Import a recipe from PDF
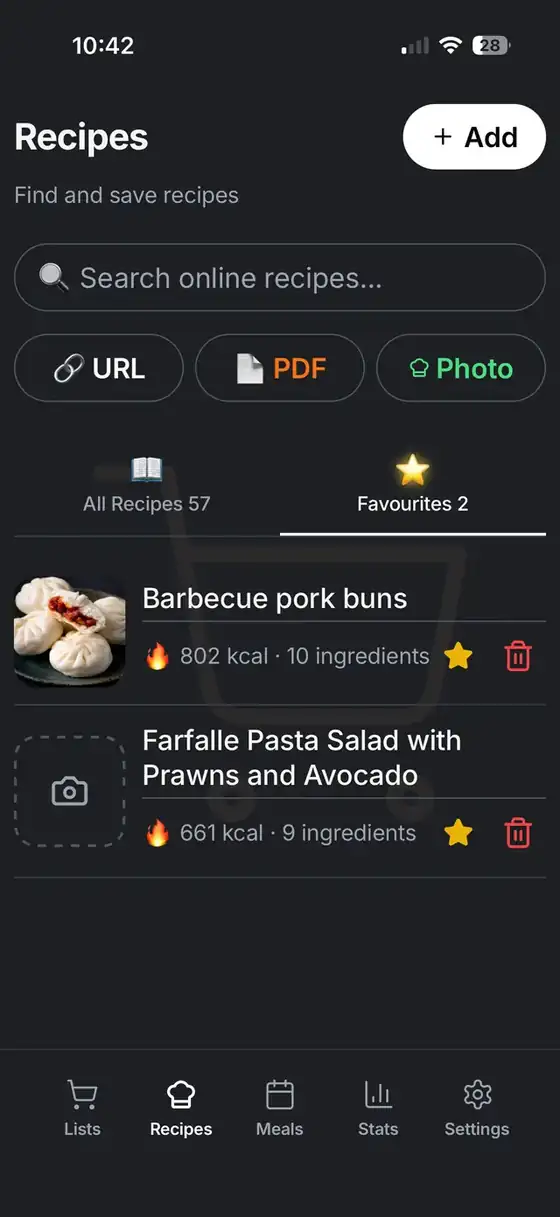This screenshot has width=560, height=1217. pos(280,368)
